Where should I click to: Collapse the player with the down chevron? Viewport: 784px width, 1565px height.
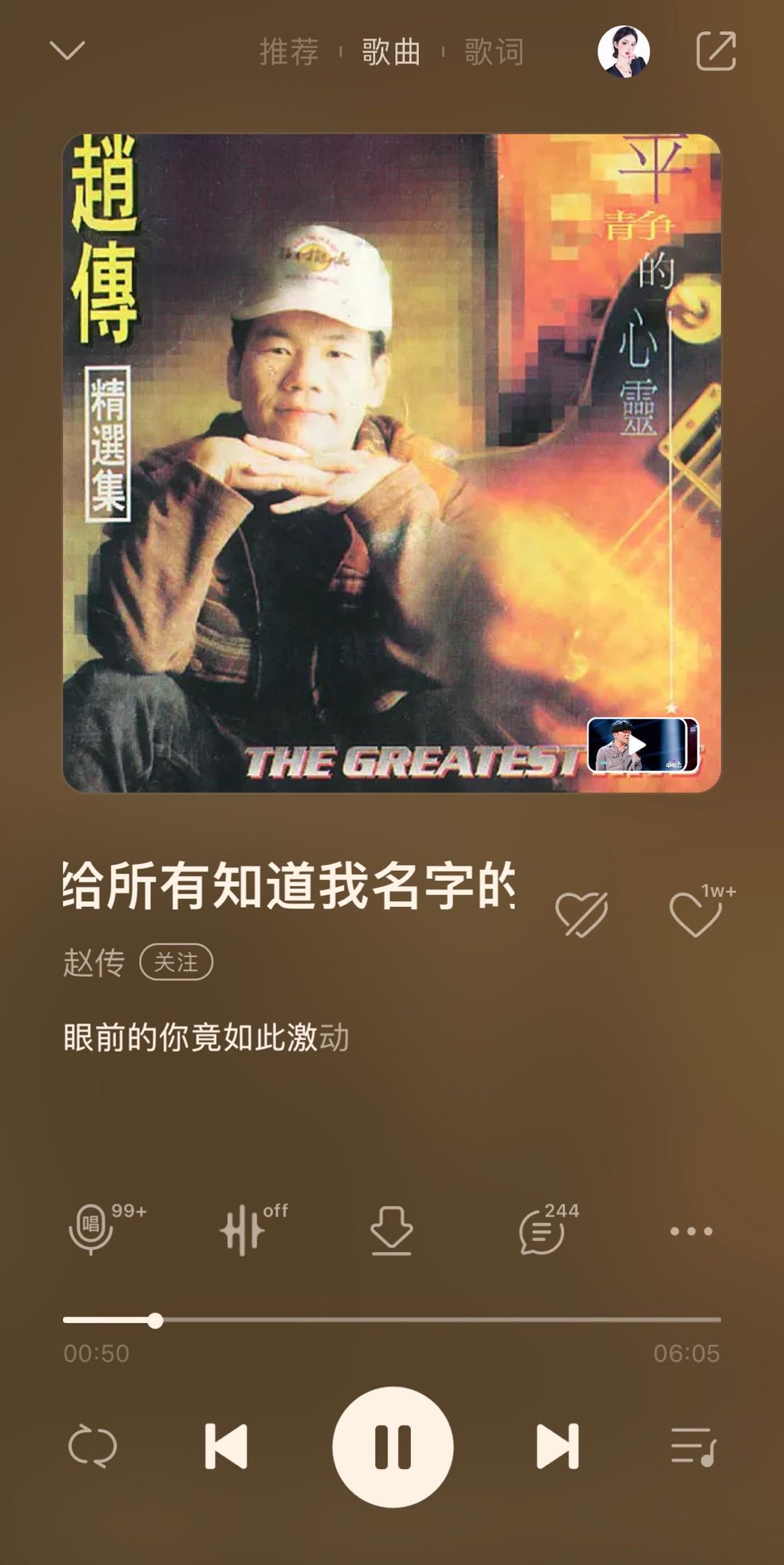[x=67, y=50]
